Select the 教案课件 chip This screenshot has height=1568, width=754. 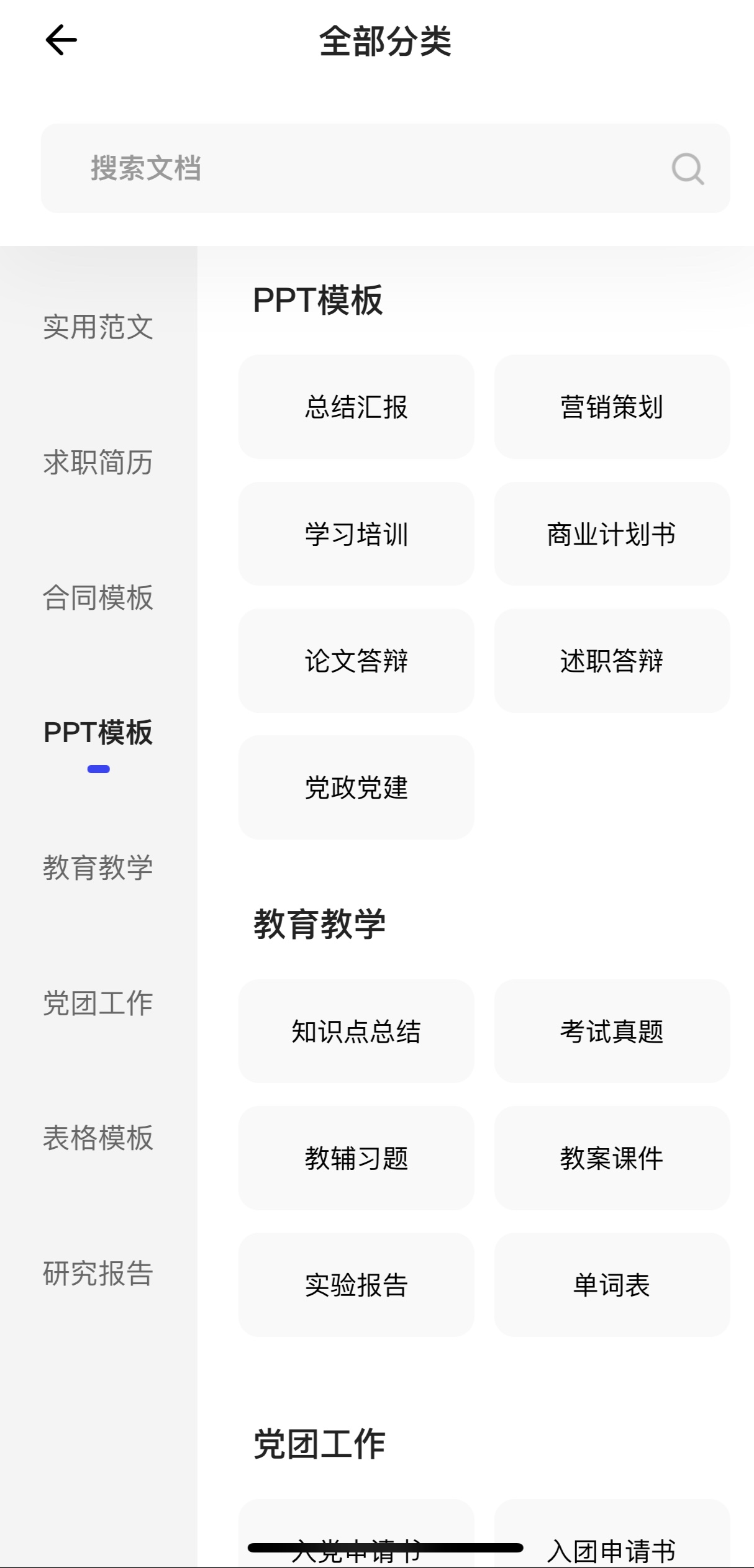(x=612, y=1158)
